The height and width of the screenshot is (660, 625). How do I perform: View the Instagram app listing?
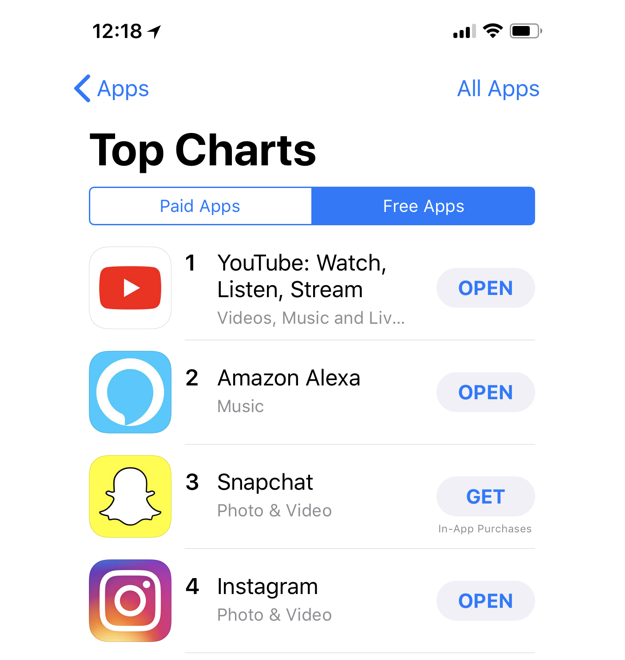[267, 587]
